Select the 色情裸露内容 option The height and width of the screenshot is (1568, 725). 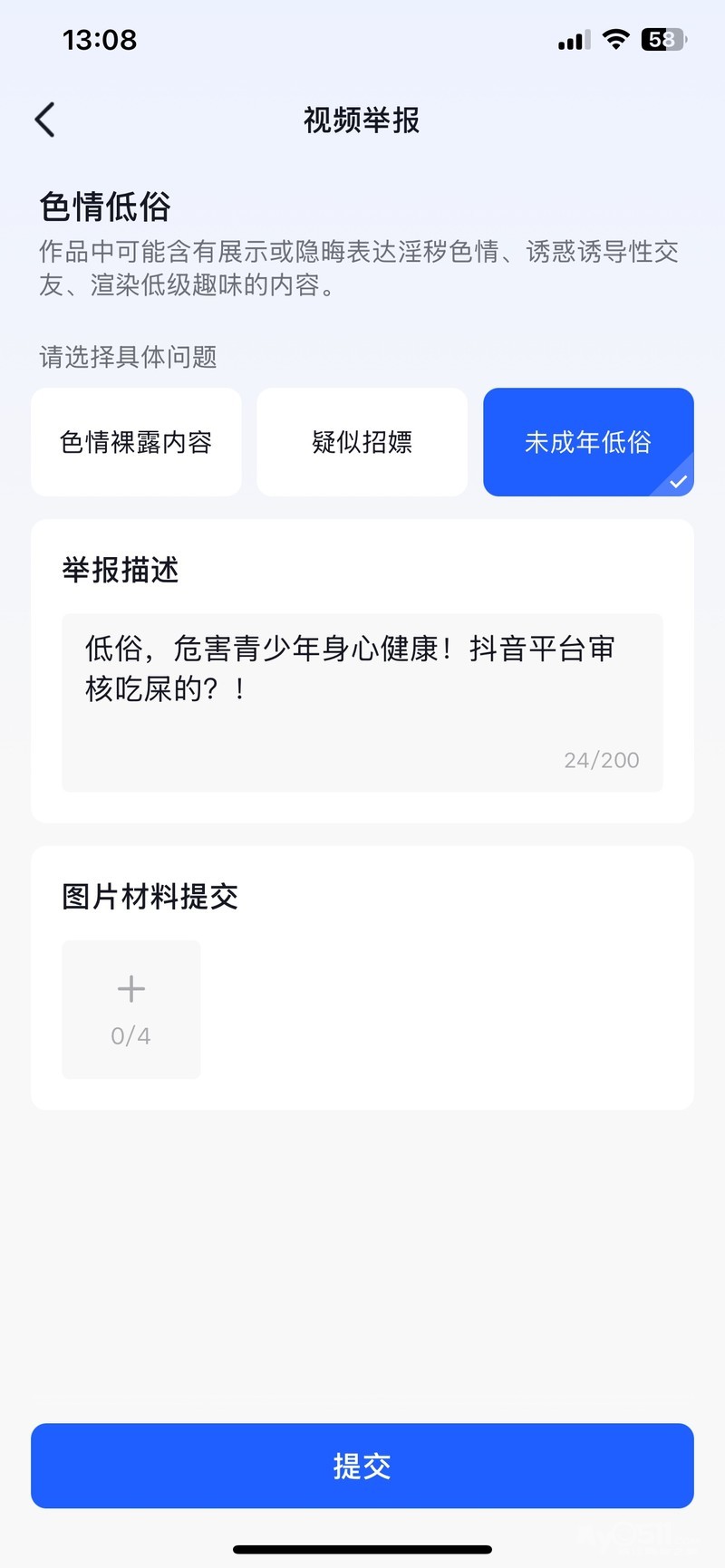[x=136, y=442]
